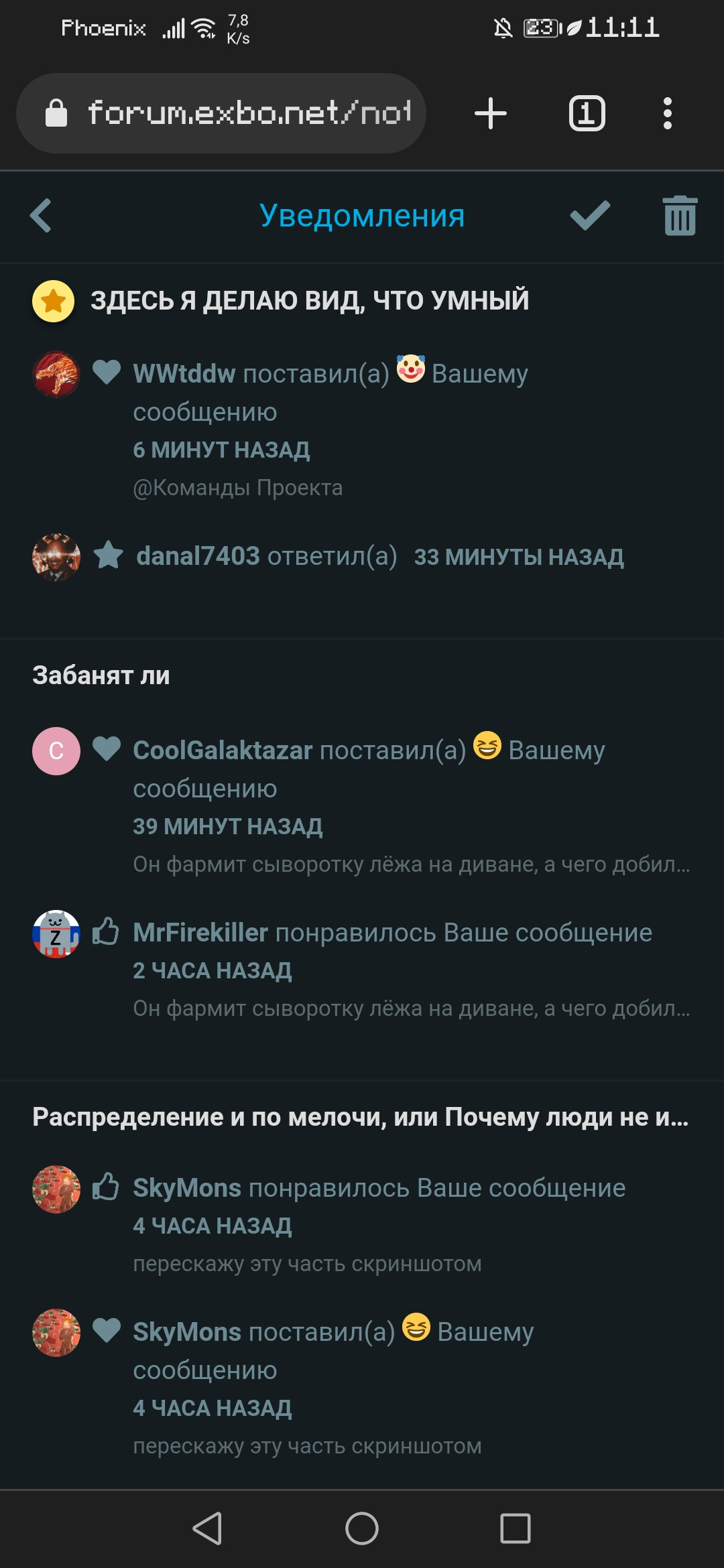
Task: Open discussion ЗДЕСЬ Я ДЕЛАЮ ВИД, ЧТО УМНЫЙ
Action: tap(310, 301)
